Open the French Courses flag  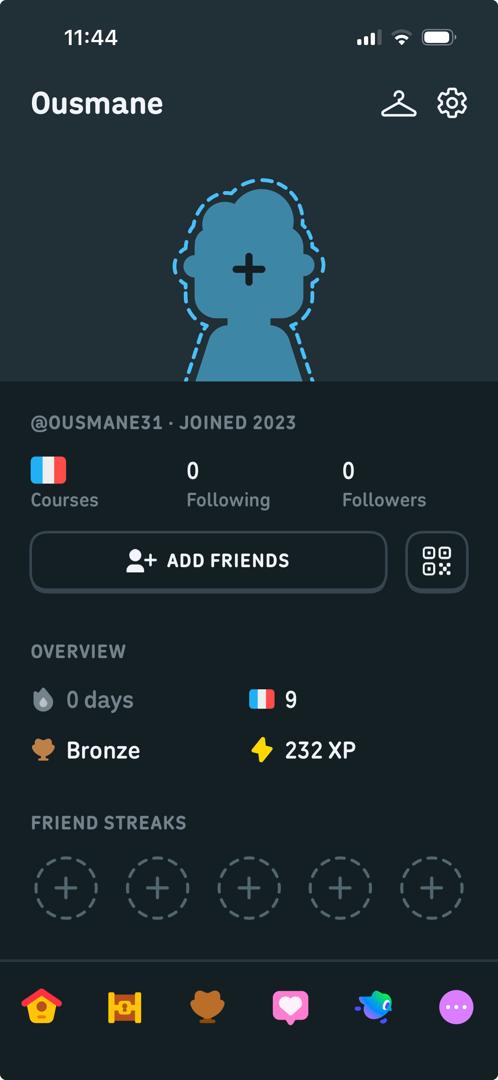48,470
